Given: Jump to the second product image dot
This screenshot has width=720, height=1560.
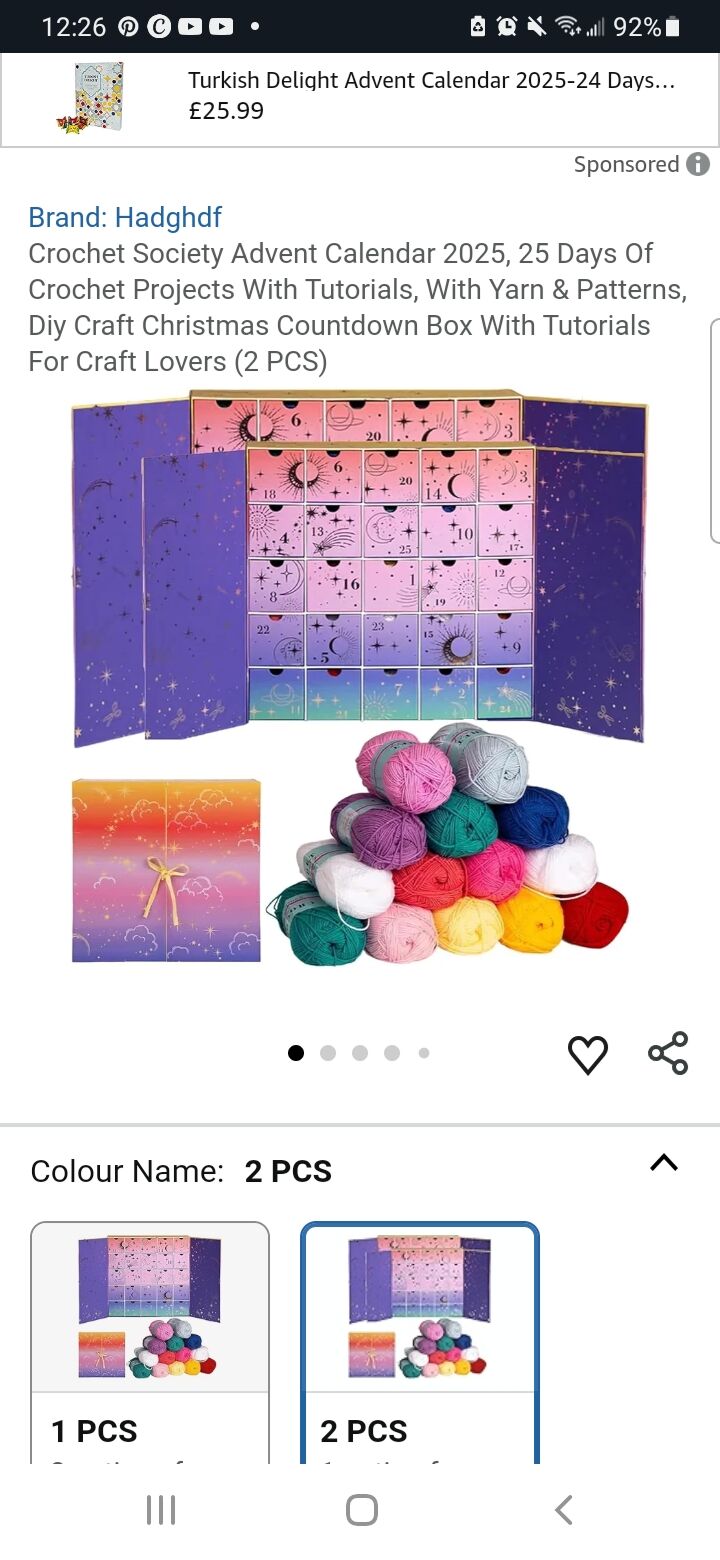Looking at the screenshot, I should [328, 1053].
